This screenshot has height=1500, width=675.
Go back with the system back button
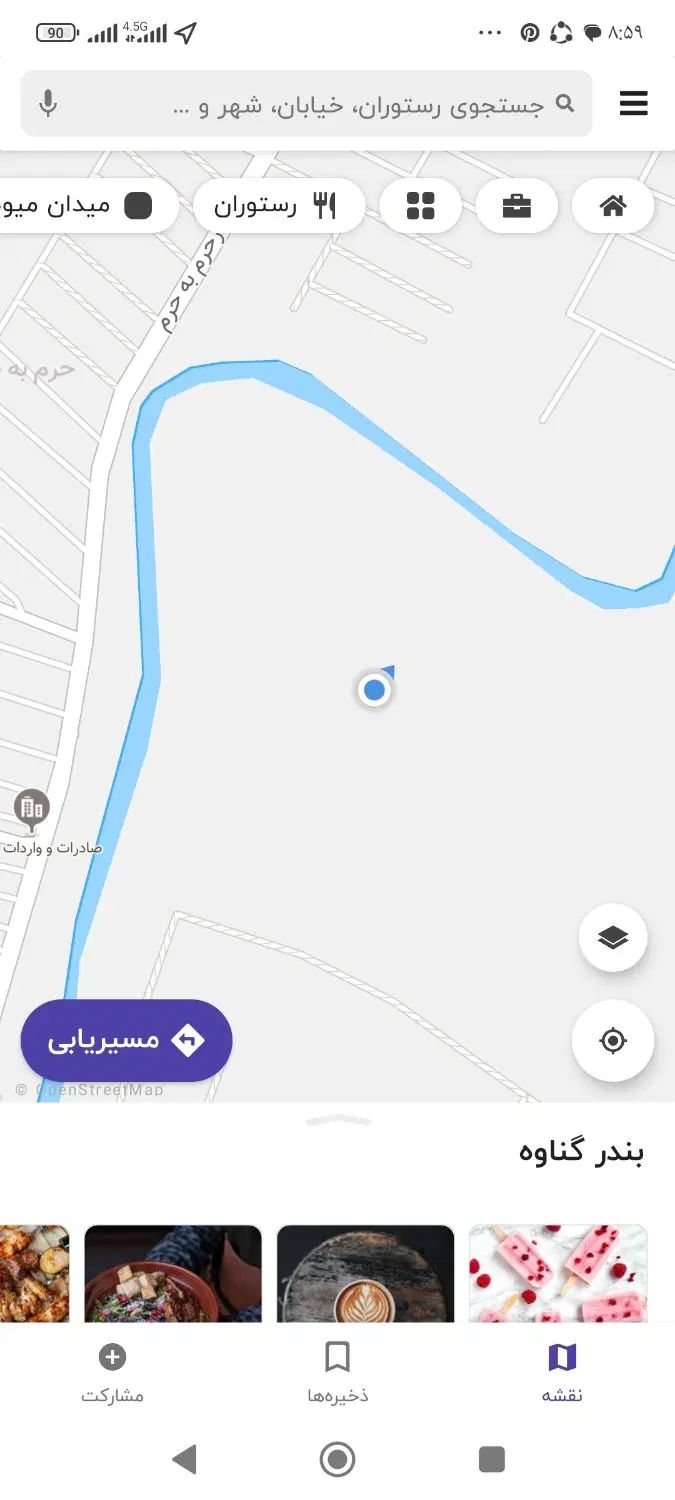pos(184,1460)
